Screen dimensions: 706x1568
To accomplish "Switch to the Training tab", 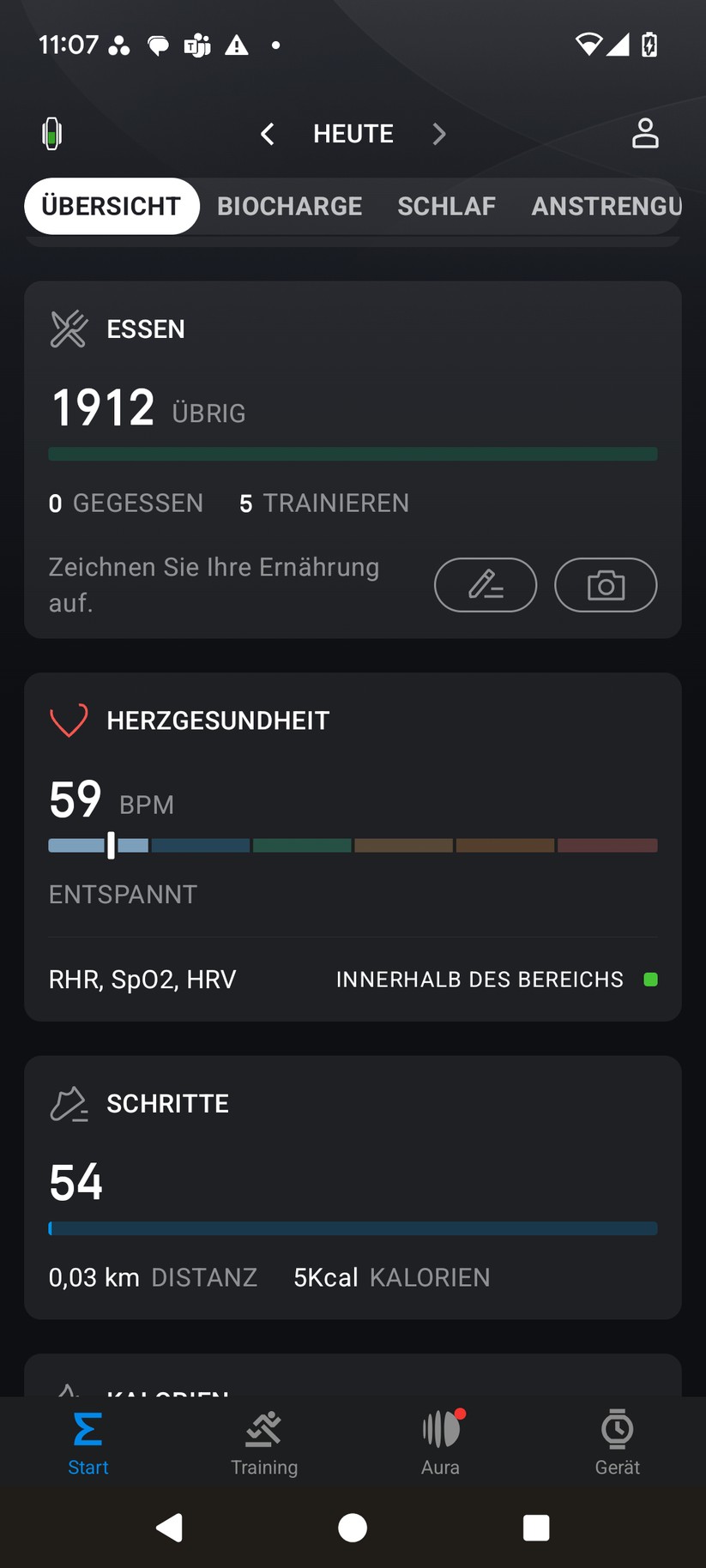I will click(x=264, y=1443).
